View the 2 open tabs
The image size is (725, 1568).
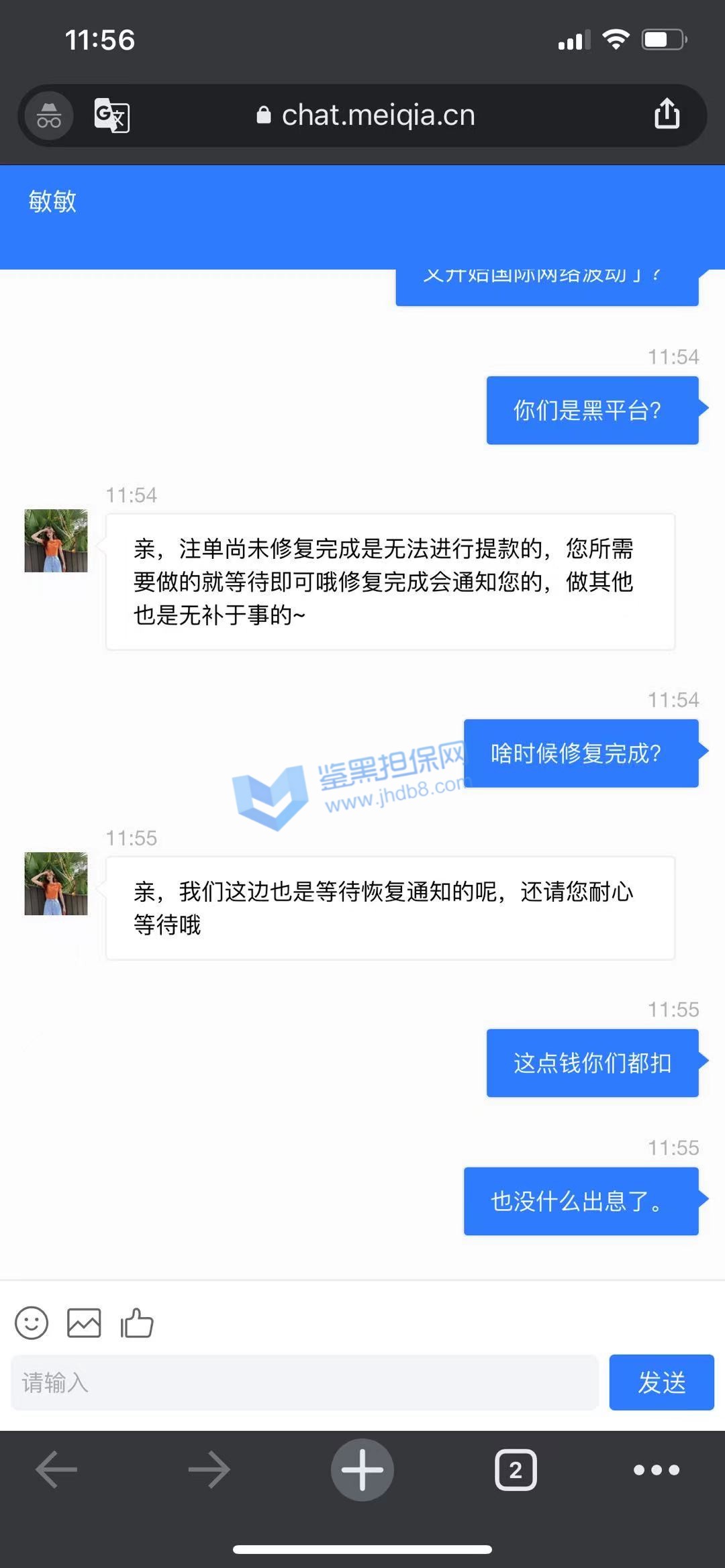(516, 1469)
